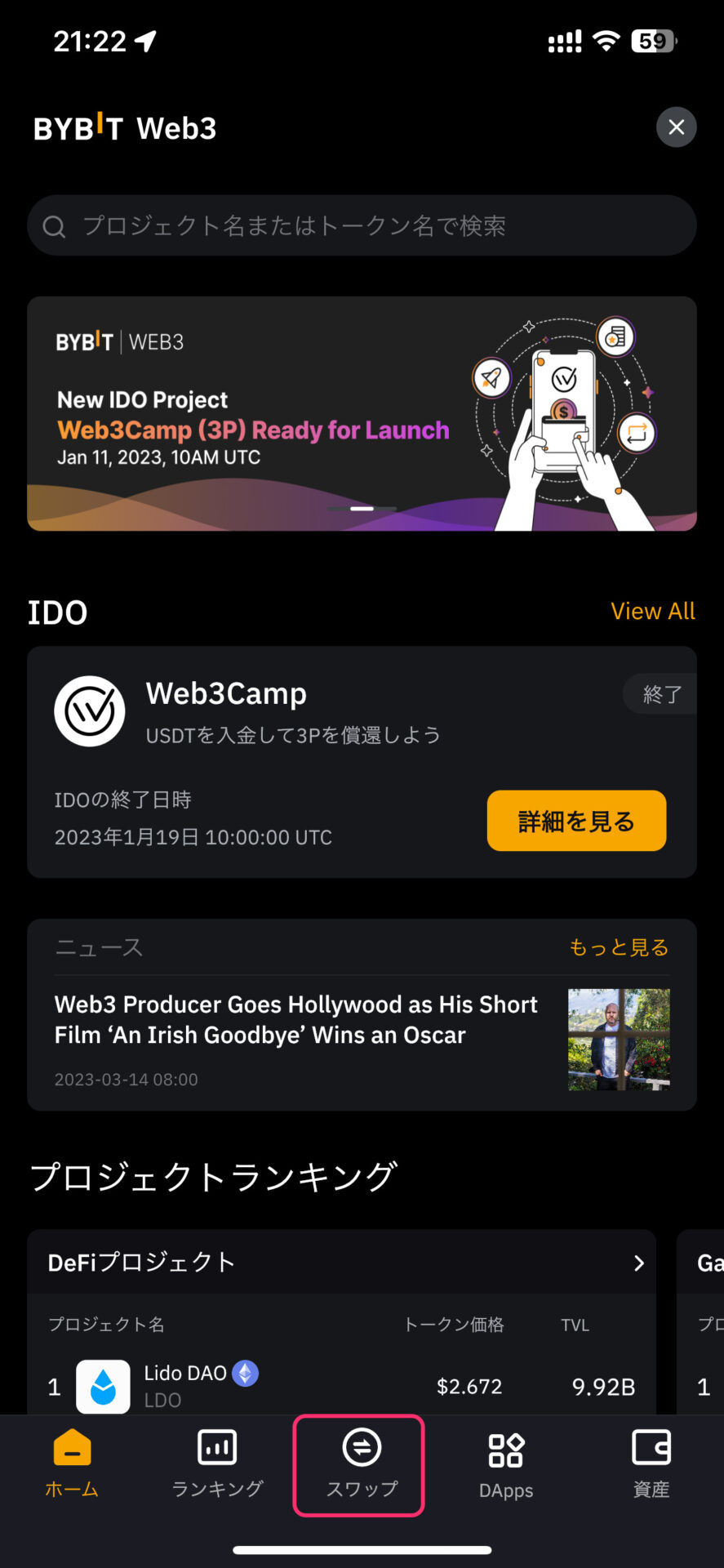Open the Web3Camp IDO launch banner

point(362,413)
